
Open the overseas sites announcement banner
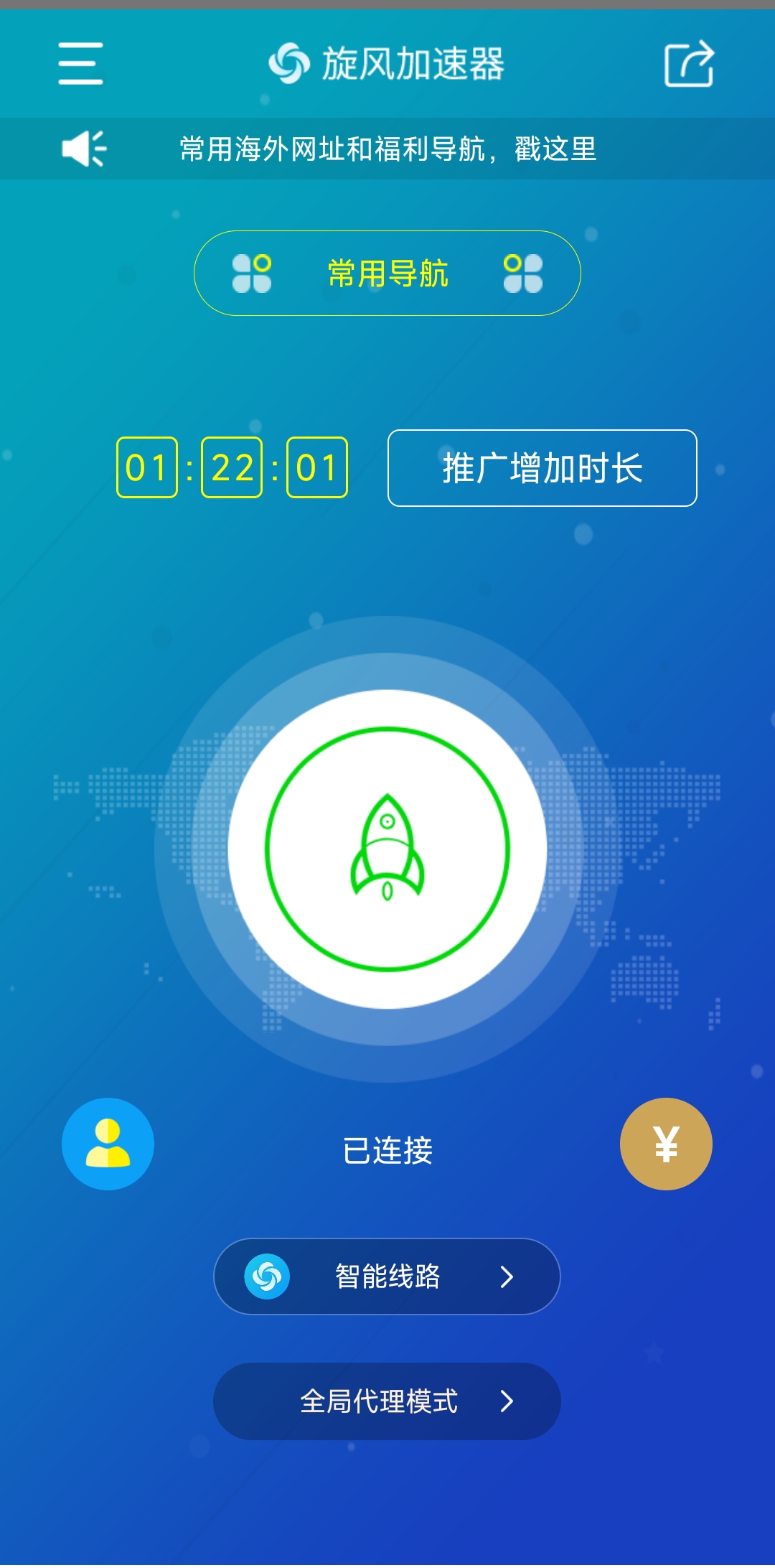click(x=387, y=149)
